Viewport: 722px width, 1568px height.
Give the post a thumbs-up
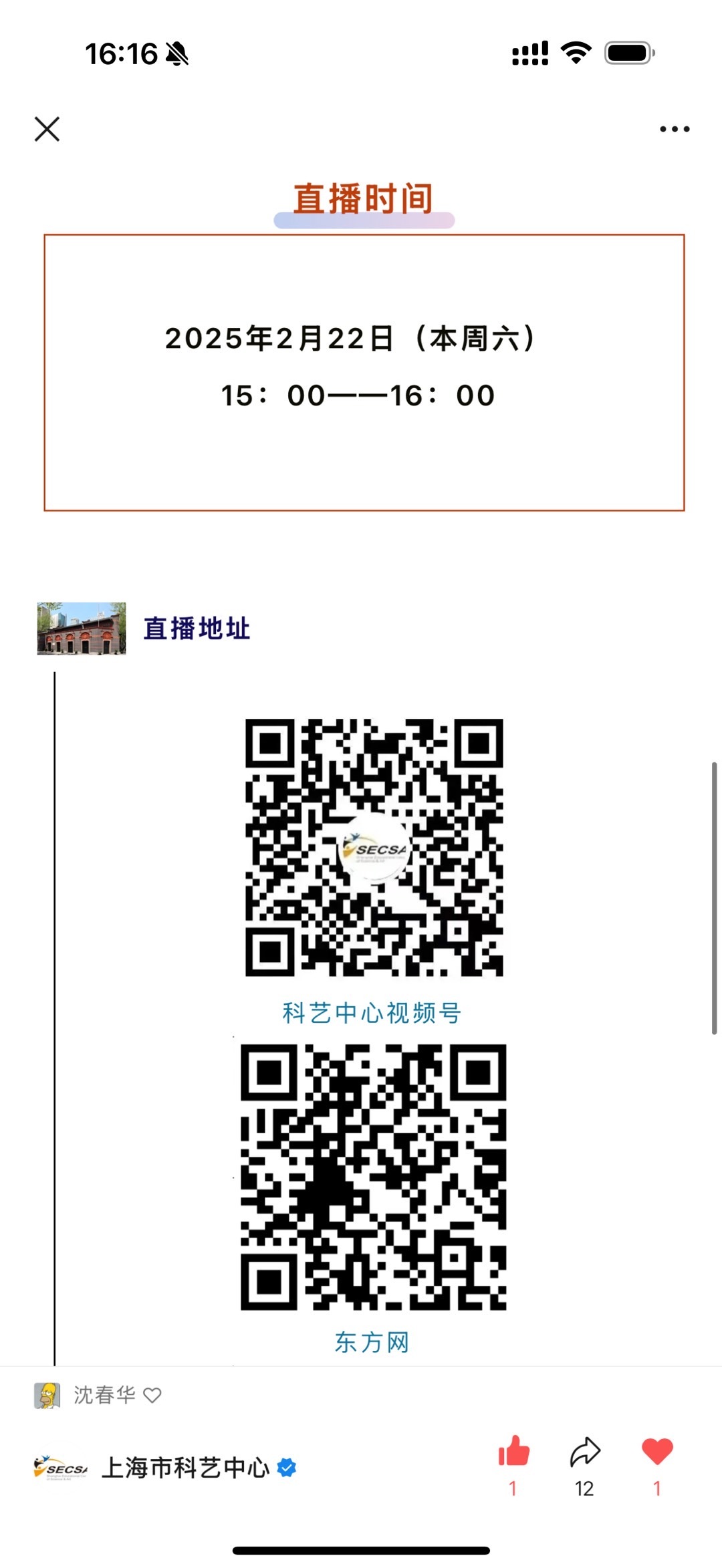(x=513, y=1450)
